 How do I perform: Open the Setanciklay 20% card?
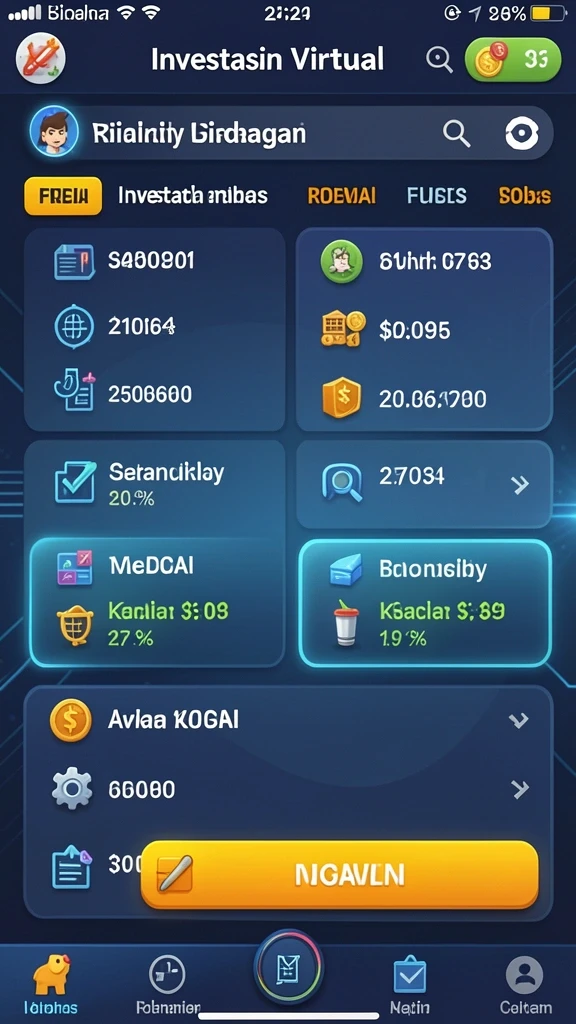coord(154,485)
